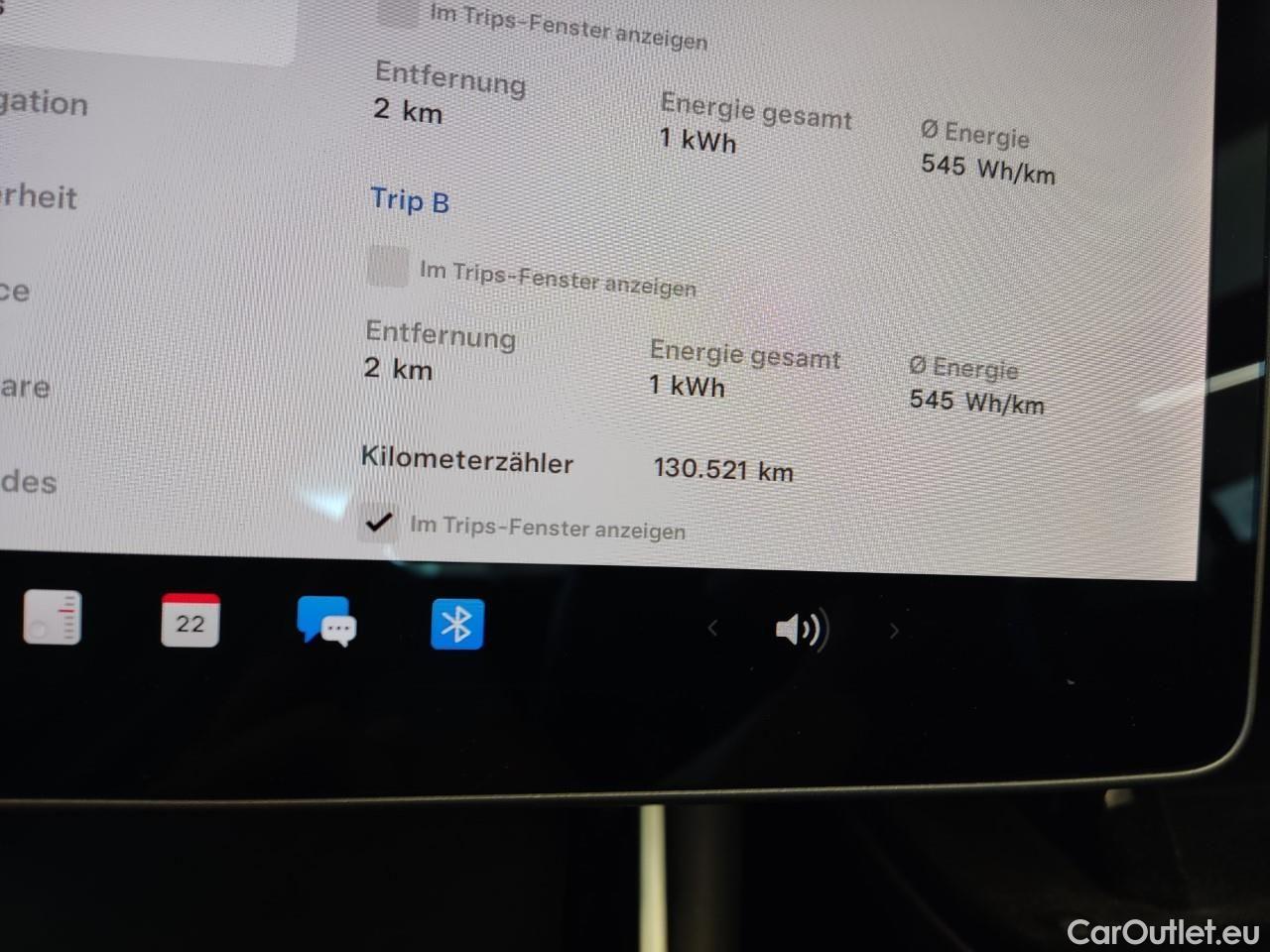The image size is (1270, 952).
Task: Tap the speaker volume icon
Action: (800, 629)
